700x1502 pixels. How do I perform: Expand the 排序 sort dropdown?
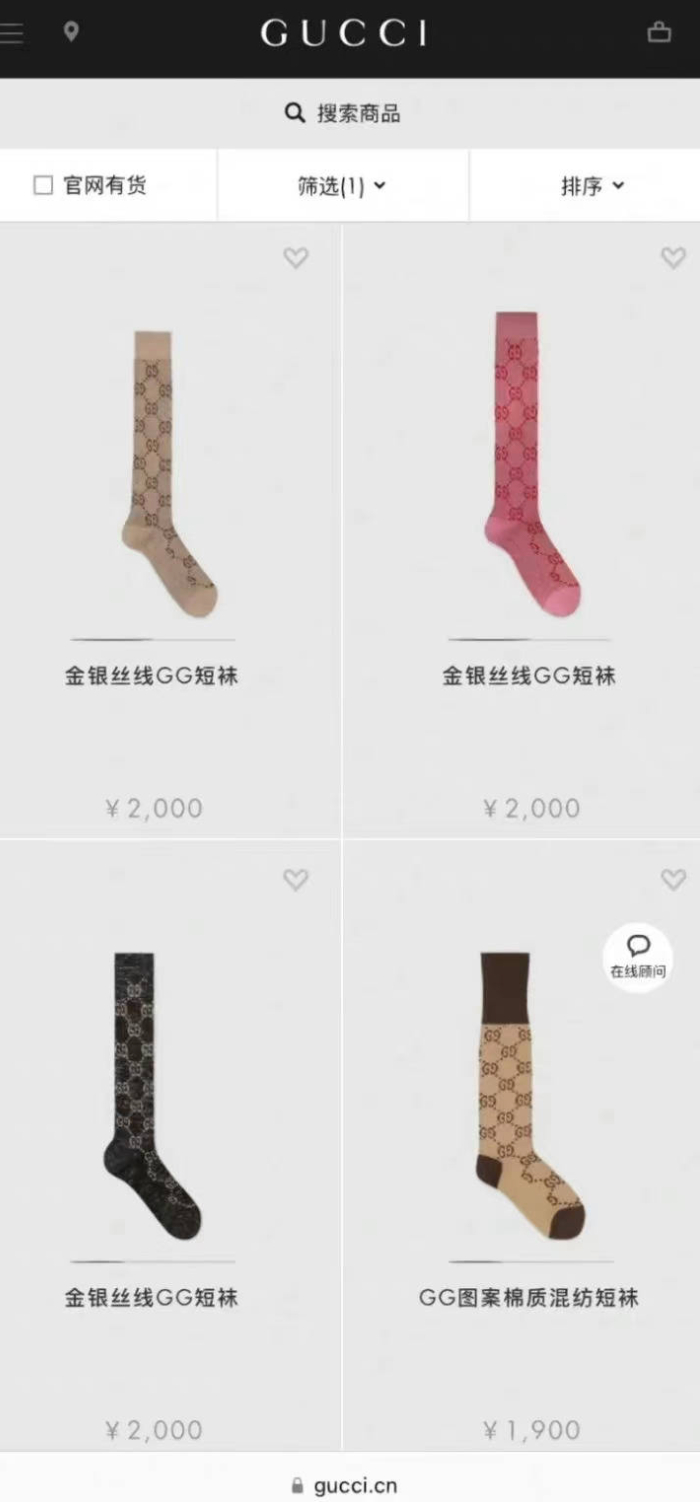tap(592, 186)
